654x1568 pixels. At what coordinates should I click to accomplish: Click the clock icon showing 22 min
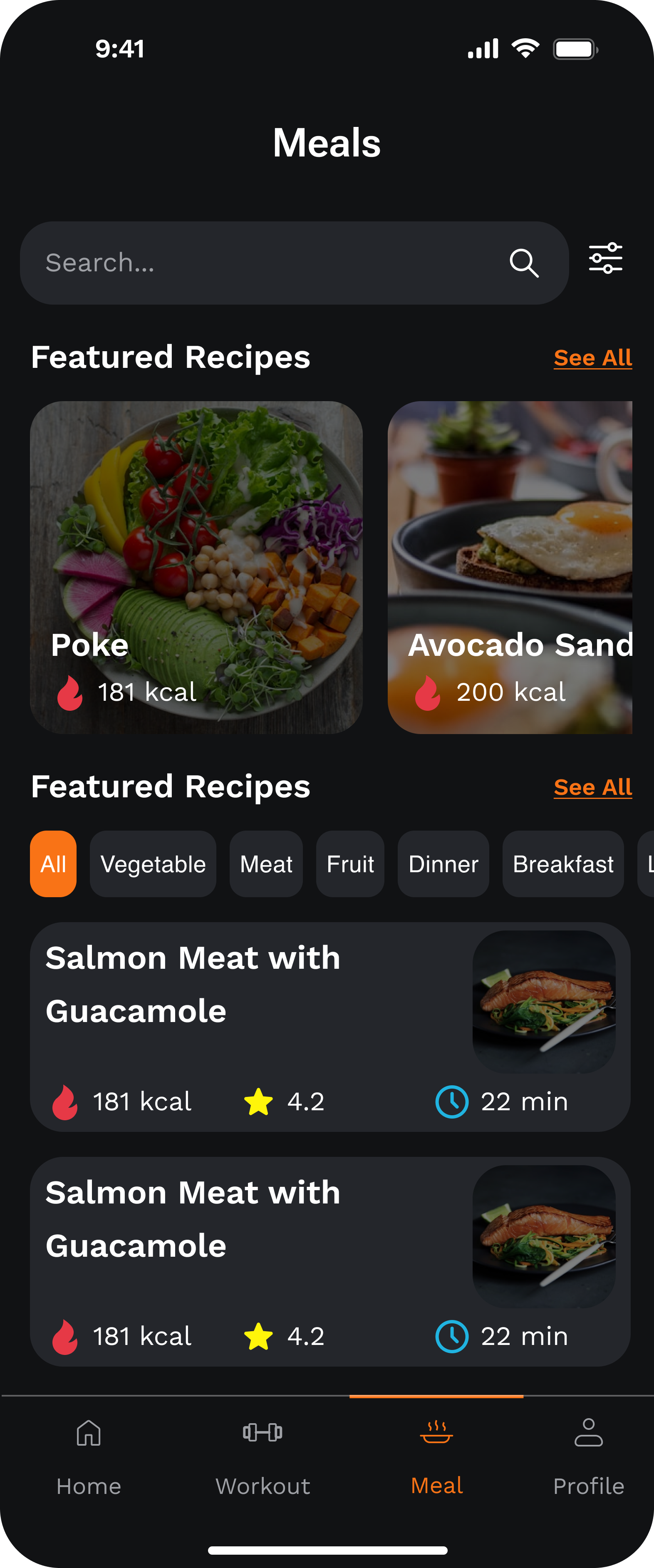pyautogui.click(x=452, y=1101)
